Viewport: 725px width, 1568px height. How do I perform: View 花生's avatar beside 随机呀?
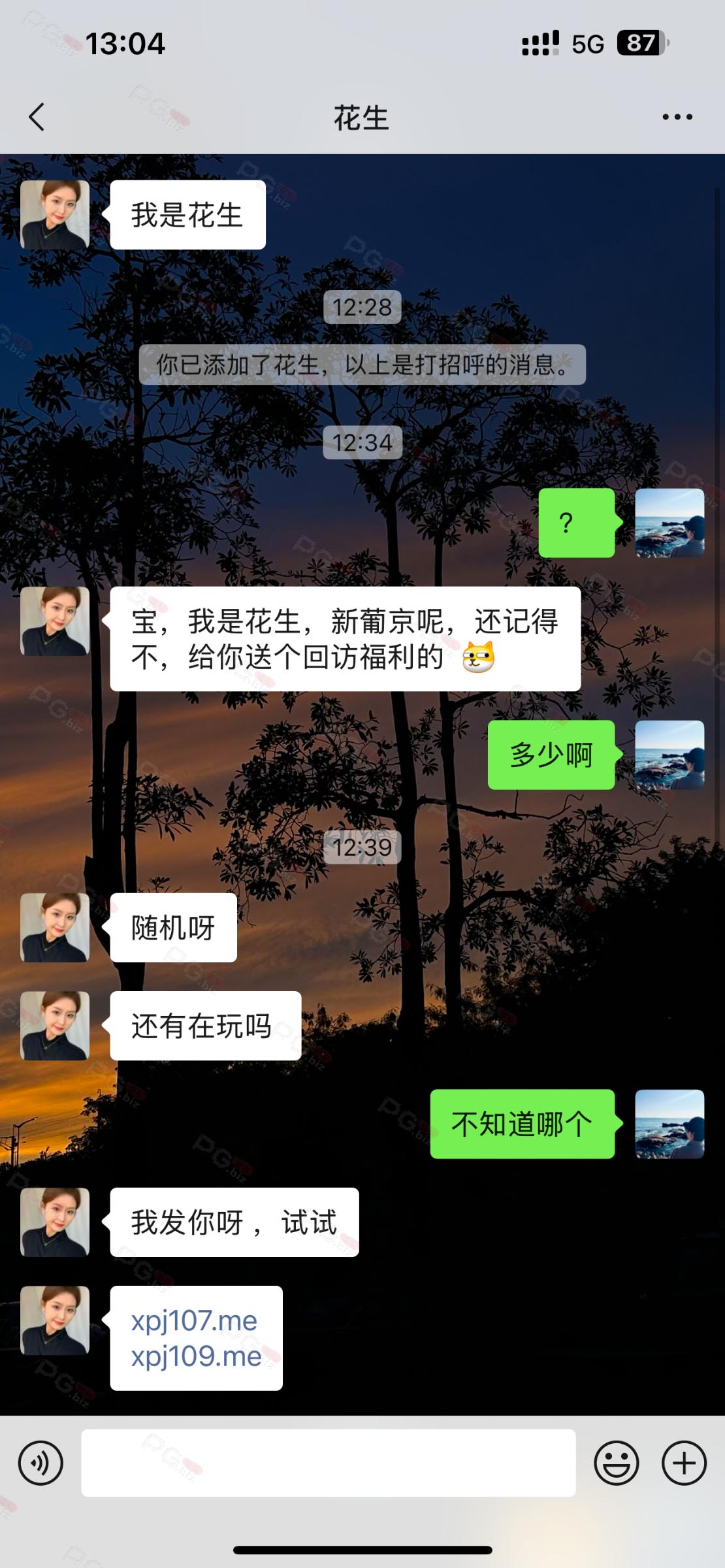click(55, 928)
